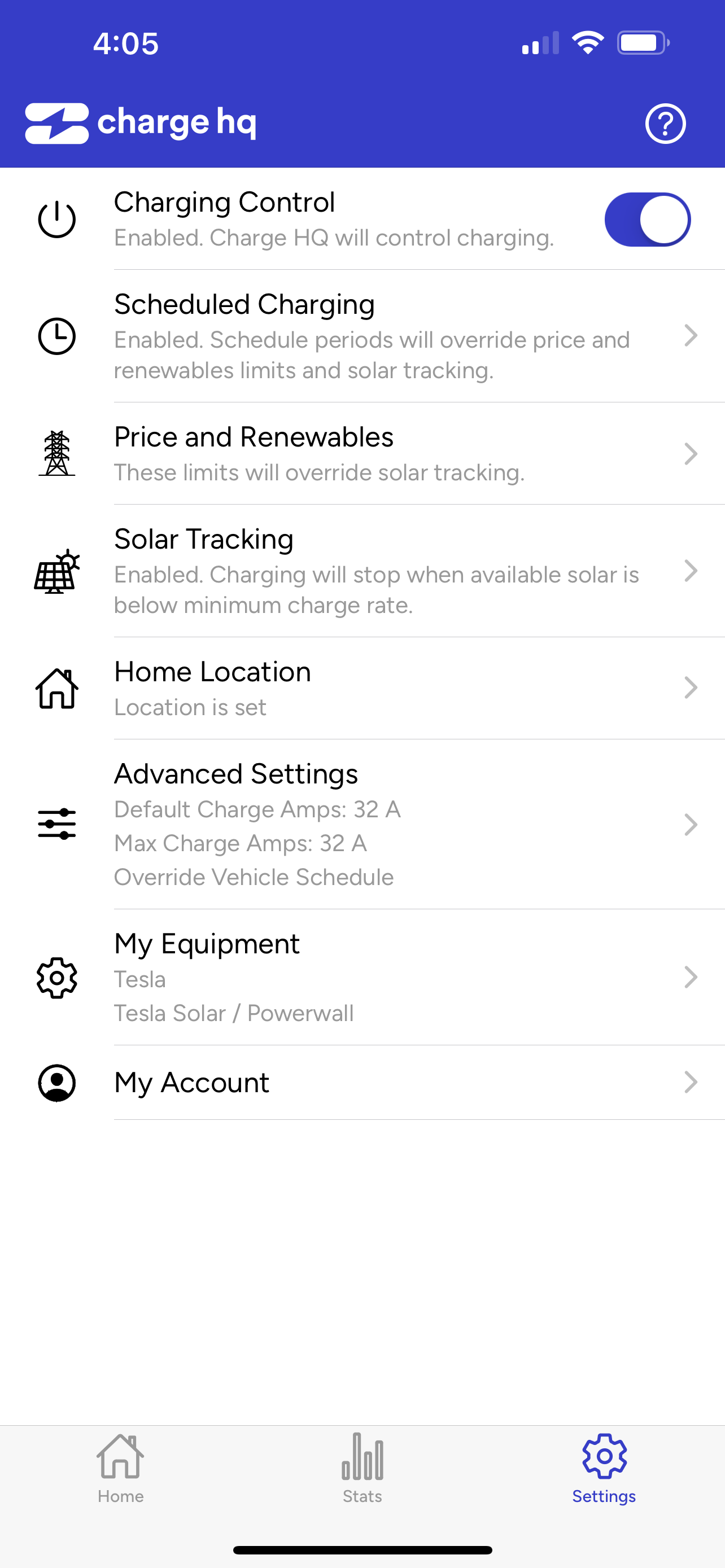This screenshot has height=1568, width=725.
Task: Click the sliders icon beside Advanced Settings
Action: [56, 823]
